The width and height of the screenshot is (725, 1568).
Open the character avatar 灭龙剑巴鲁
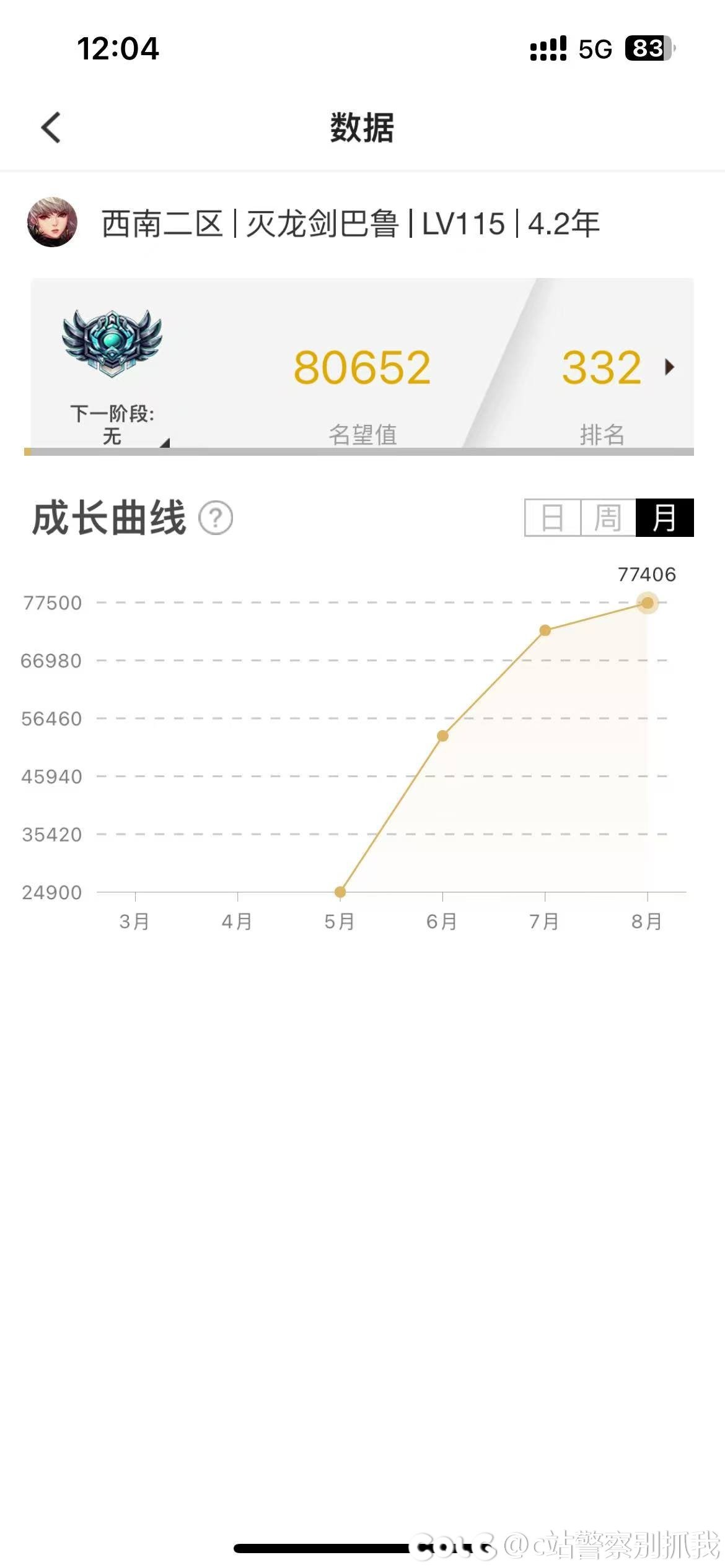point(52,222)
